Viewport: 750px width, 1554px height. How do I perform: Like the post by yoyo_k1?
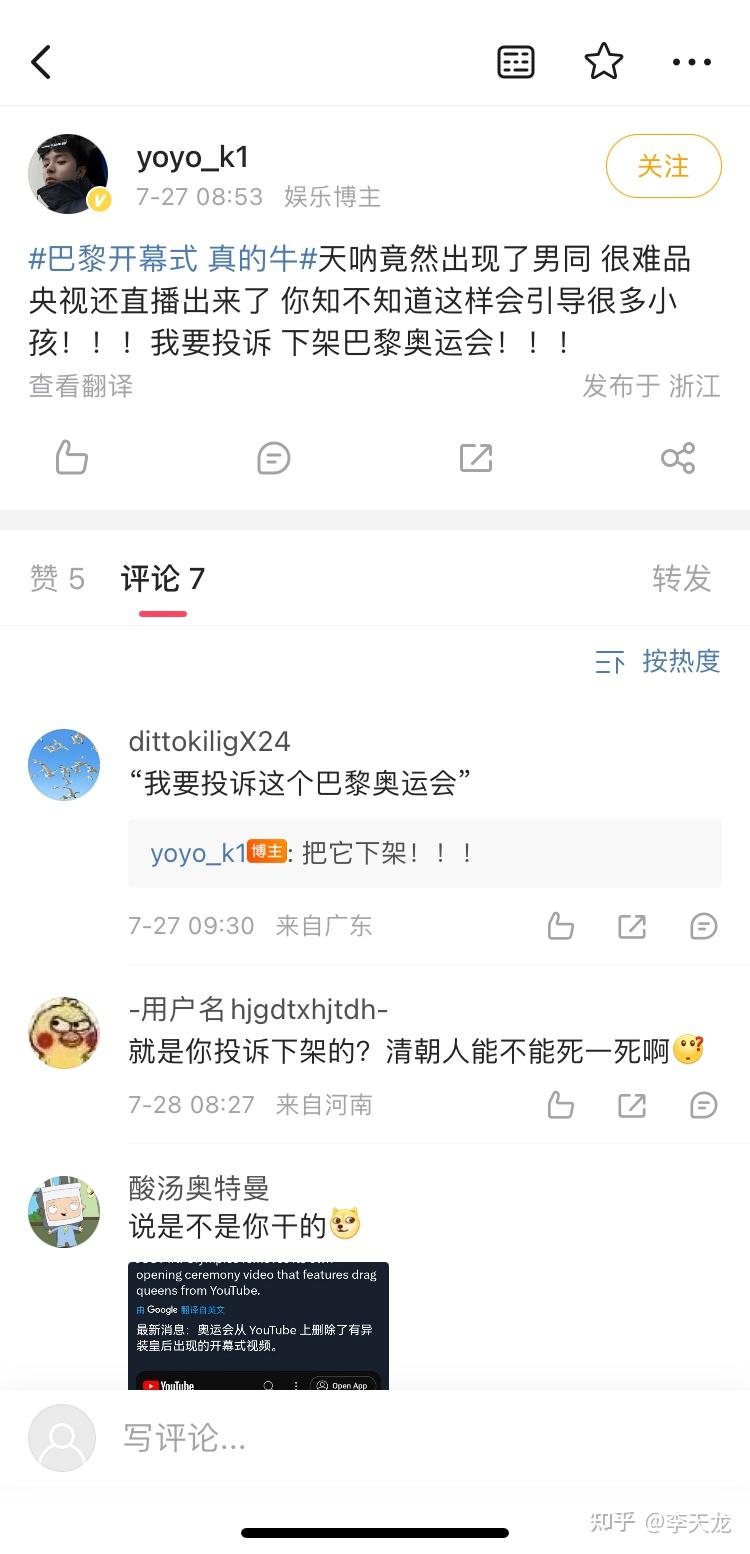coord(72,458)
